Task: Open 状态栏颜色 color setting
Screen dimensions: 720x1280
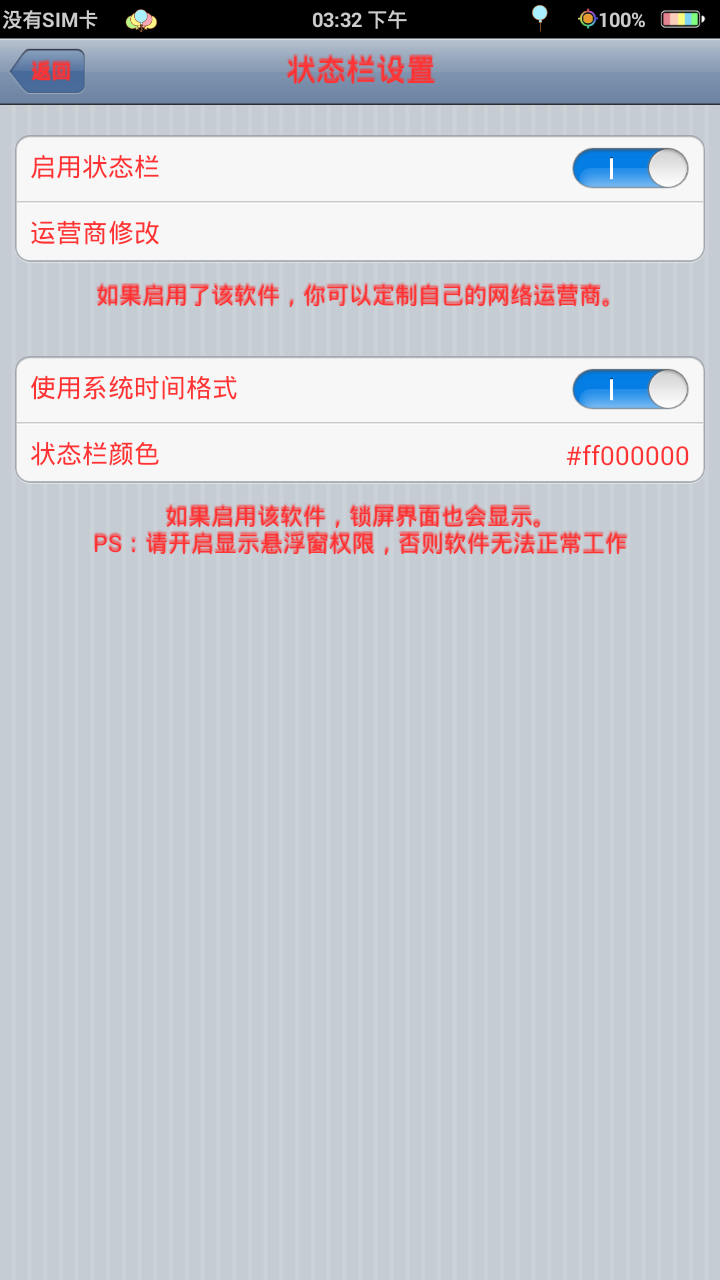Action: pos(360,453)
